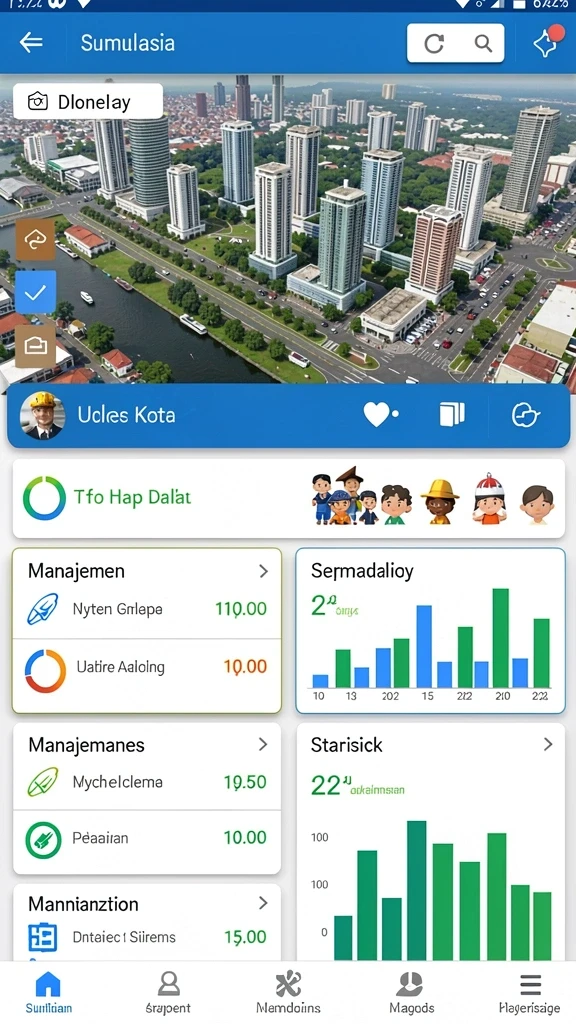Open the Manajemen card chevron
Screen dimensions: 576x1024
(x=263, y=571)
